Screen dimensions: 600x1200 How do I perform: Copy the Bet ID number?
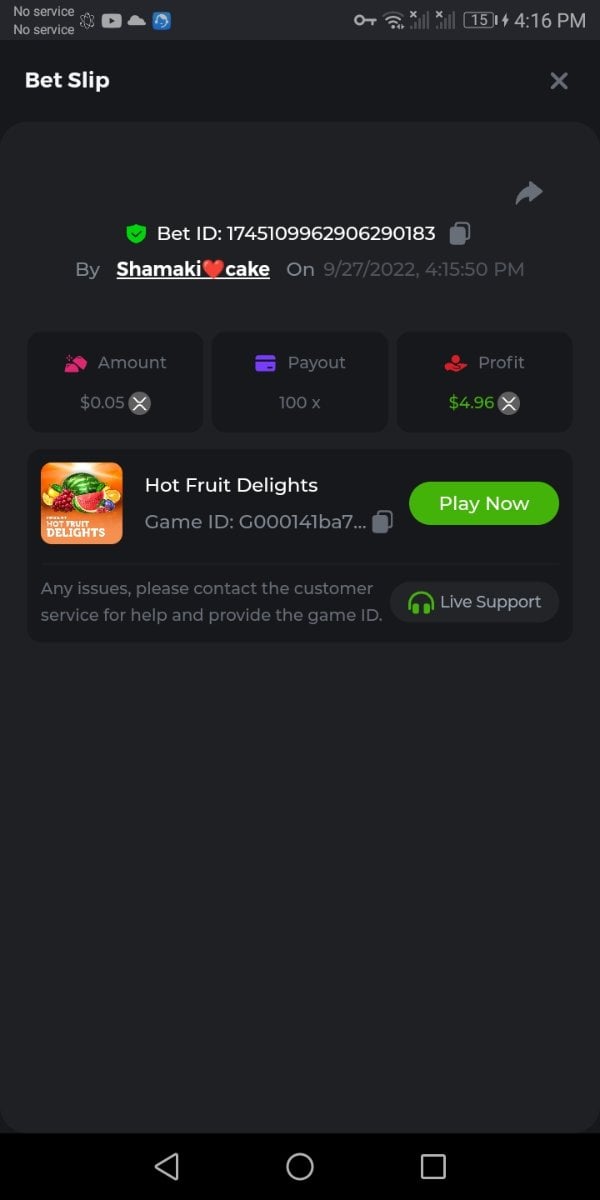pos(460,233)
